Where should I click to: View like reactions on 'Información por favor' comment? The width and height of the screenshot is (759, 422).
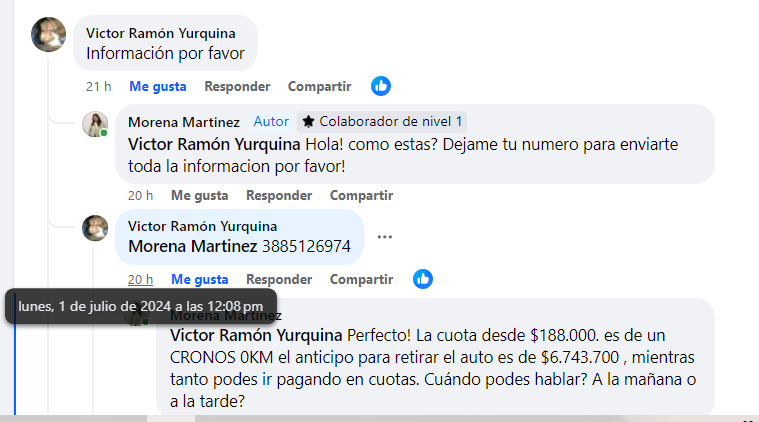(381, 86)
